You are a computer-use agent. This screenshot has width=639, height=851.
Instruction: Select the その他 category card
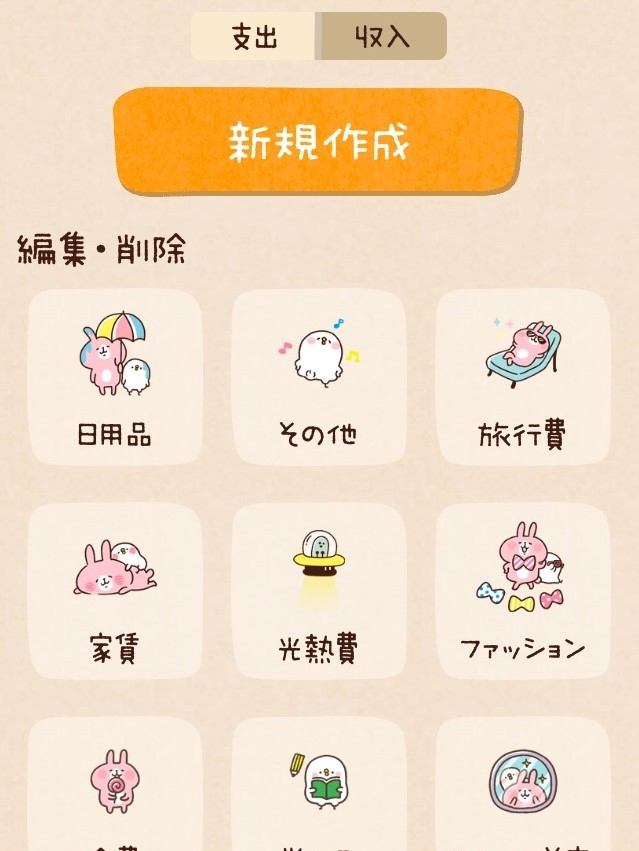318,378
